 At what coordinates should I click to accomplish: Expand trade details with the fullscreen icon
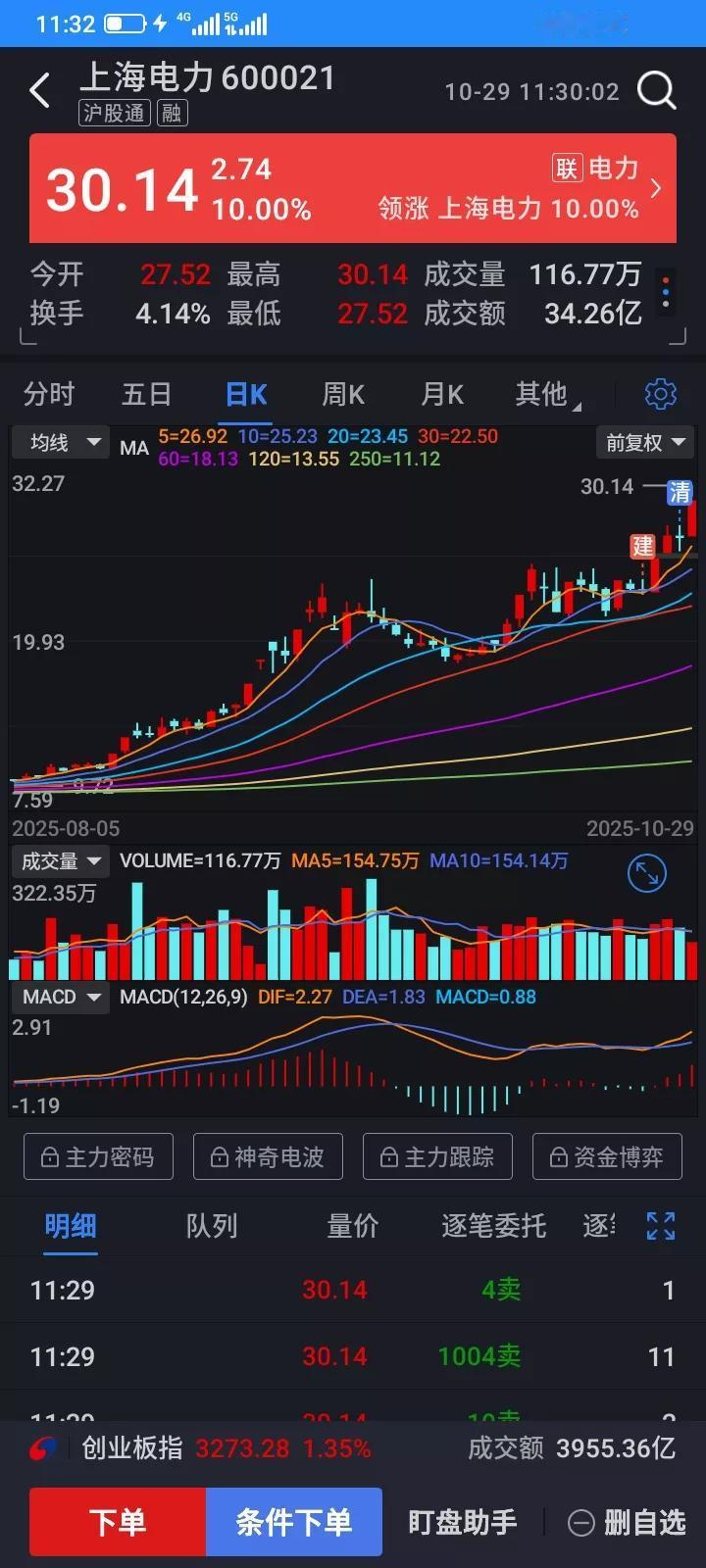pyautogui.click(x=660, y=1225)
